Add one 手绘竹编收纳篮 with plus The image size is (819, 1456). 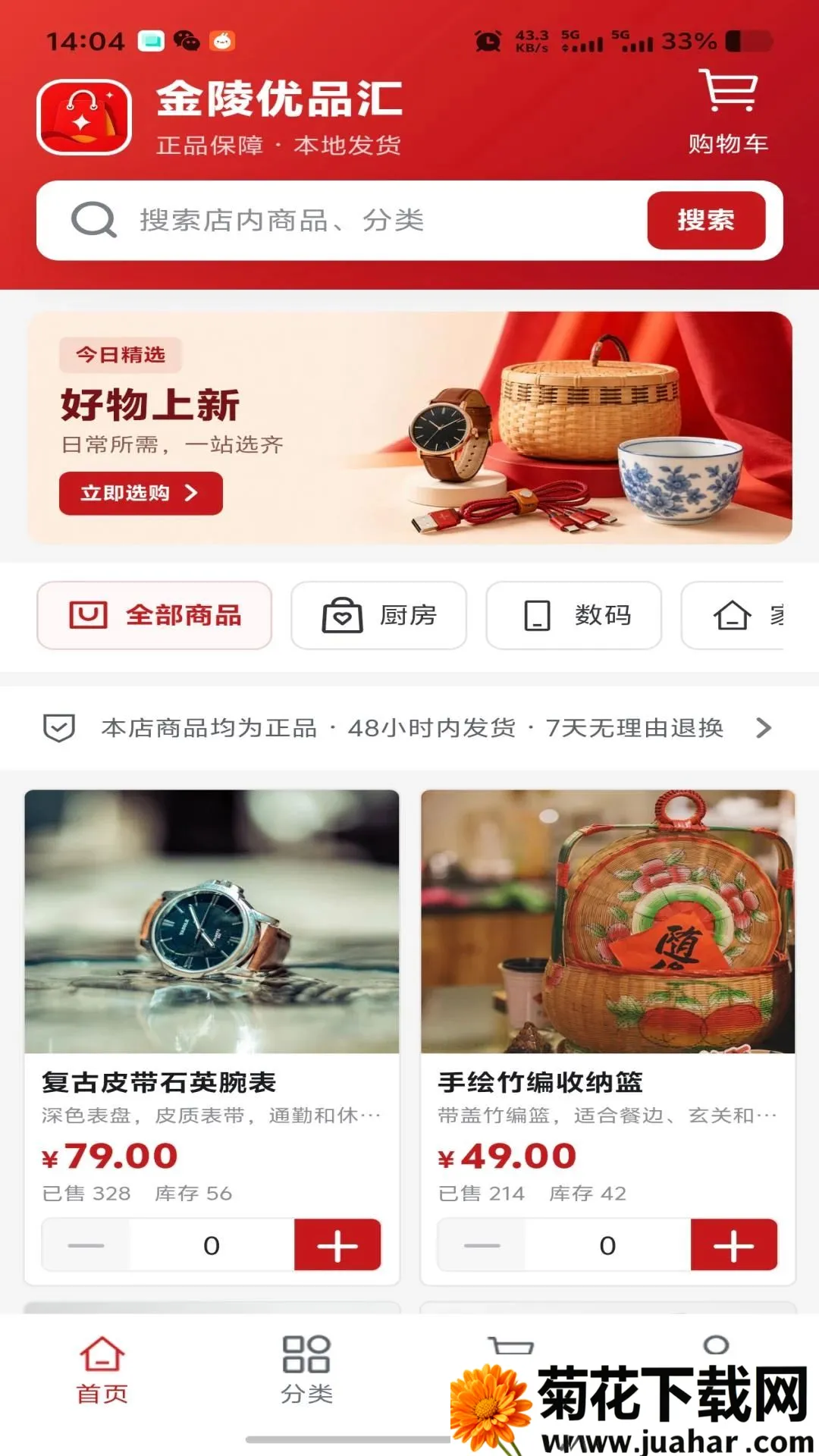tap(734, 1244)
